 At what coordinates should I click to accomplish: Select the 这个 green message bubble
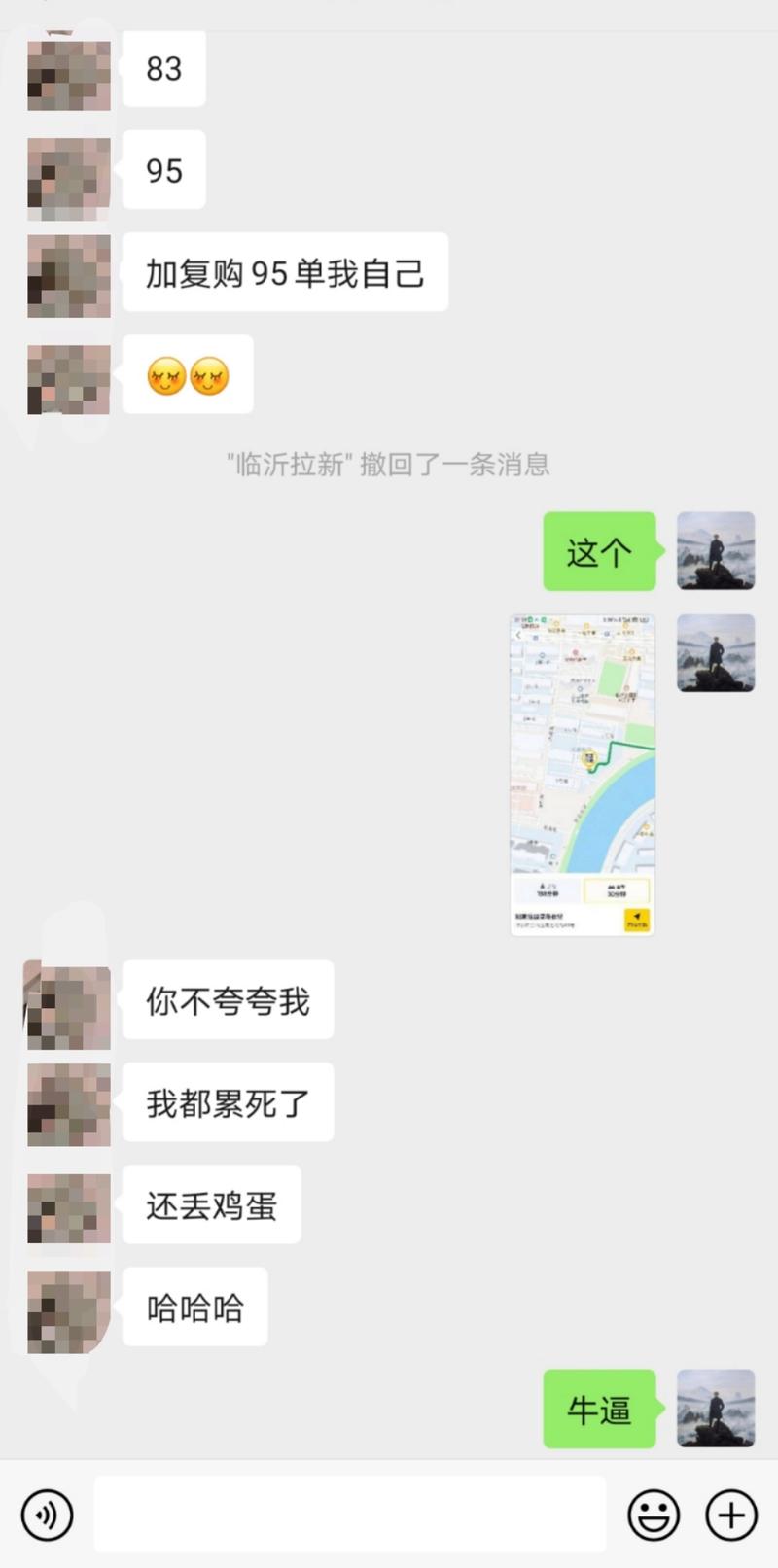[x=599, y=551]
